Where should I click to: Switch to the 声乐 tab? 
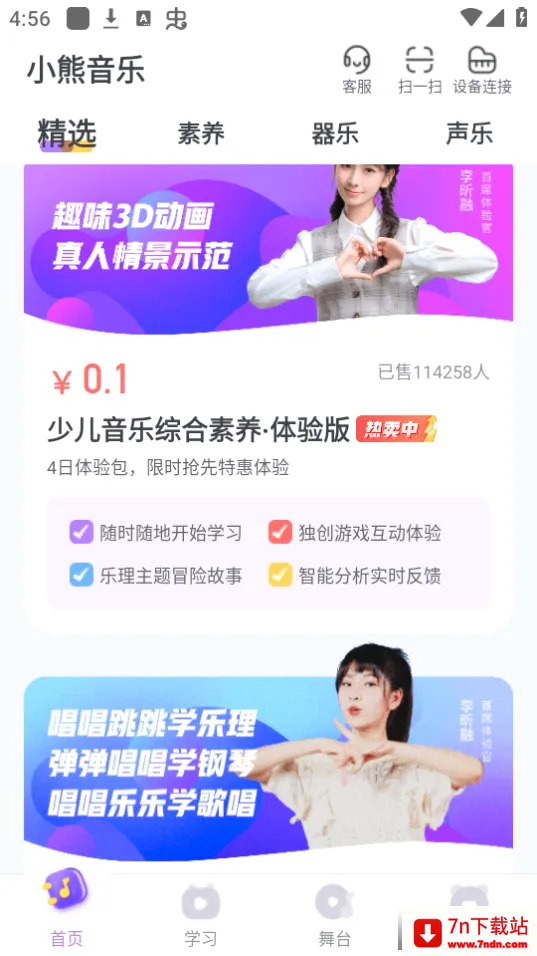click(469, 134)
